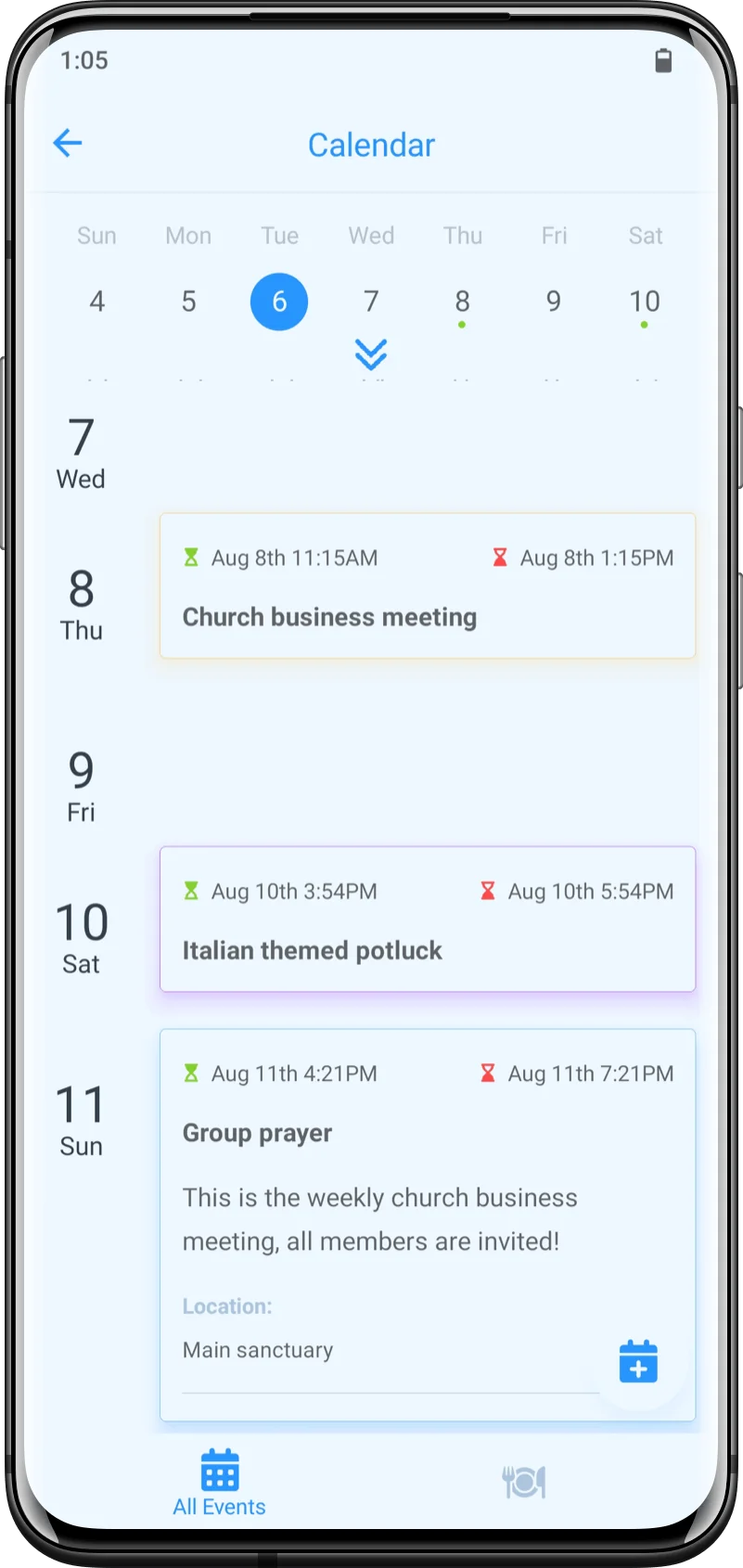Select Friday the 9th in week strip
The width and height of the screenshot is (743, 1568).
pyautogui.click(x=553, y=302)
